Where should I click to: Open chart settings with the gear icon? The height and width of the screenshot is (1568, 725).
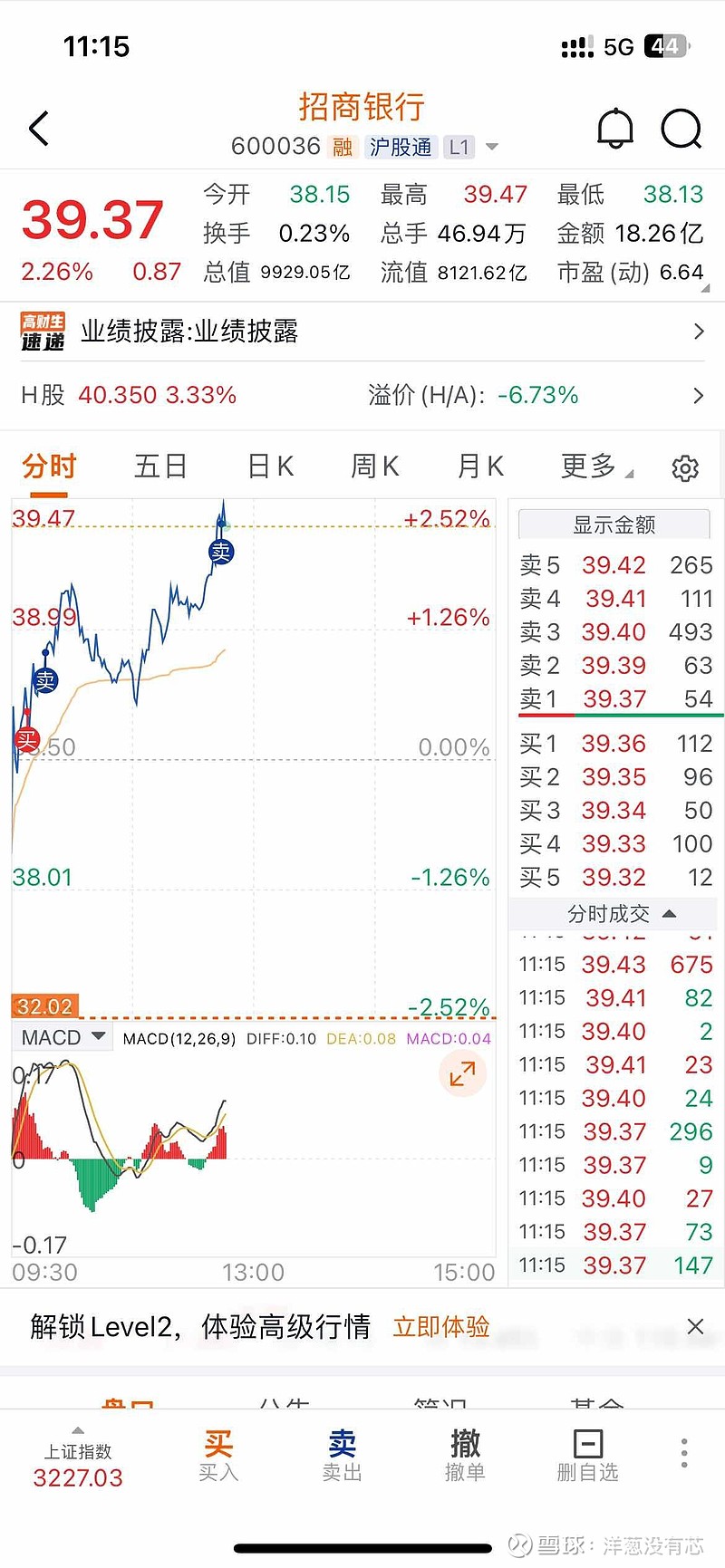click(685, 467)
